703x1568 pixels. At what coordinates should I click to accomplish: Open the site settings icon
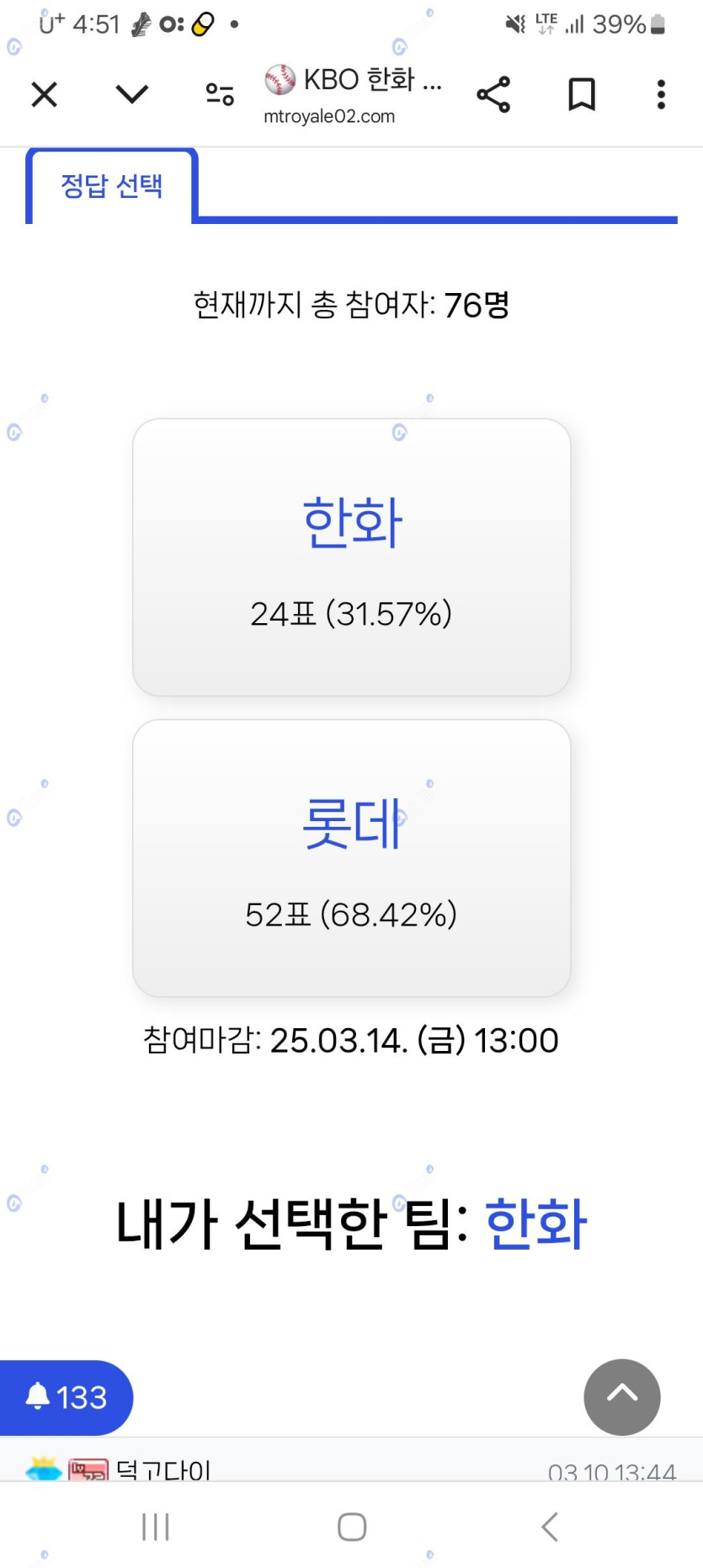220,94
